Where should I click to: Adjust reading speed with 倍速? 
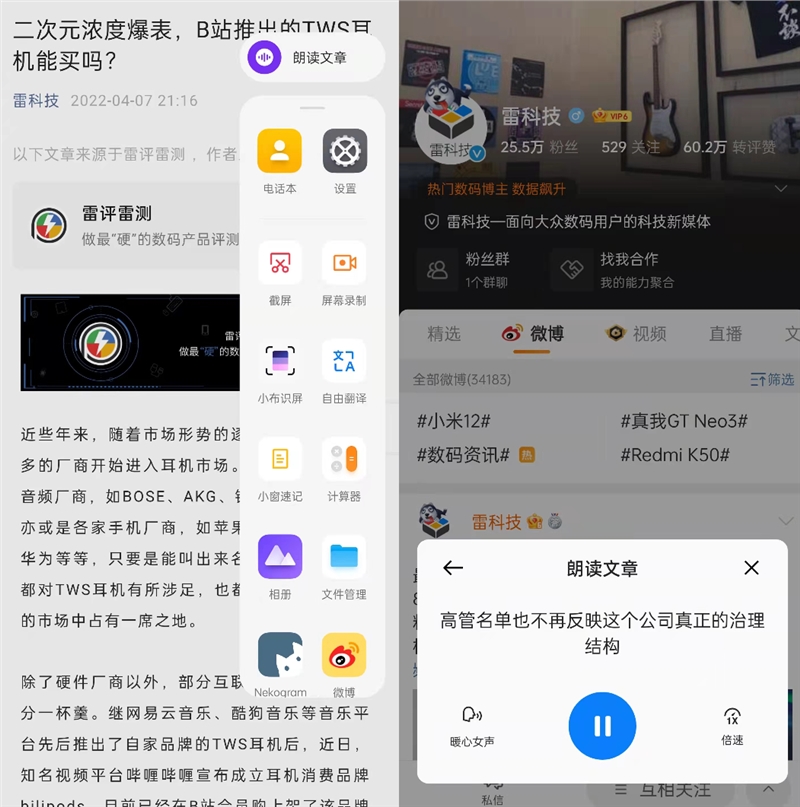tap(732, 724)
